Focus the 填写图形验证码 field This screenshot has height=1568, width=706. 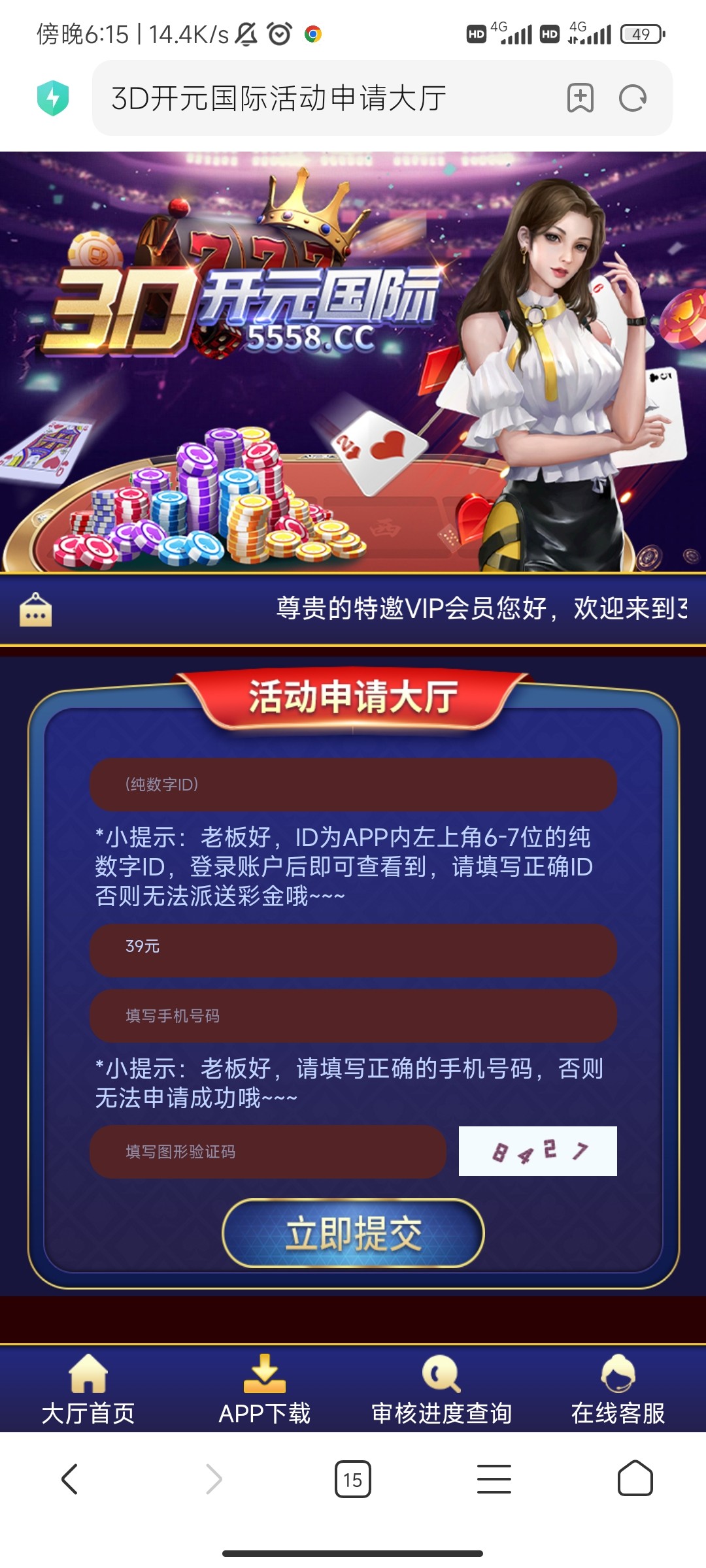pos(268,1152)
